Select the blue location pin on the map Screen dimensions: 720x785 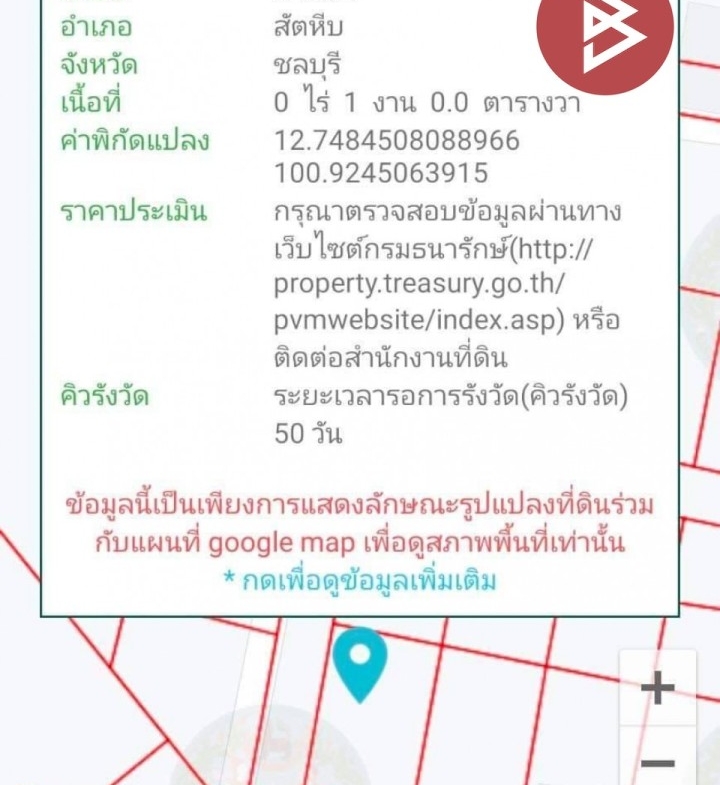tap(359, 662)
